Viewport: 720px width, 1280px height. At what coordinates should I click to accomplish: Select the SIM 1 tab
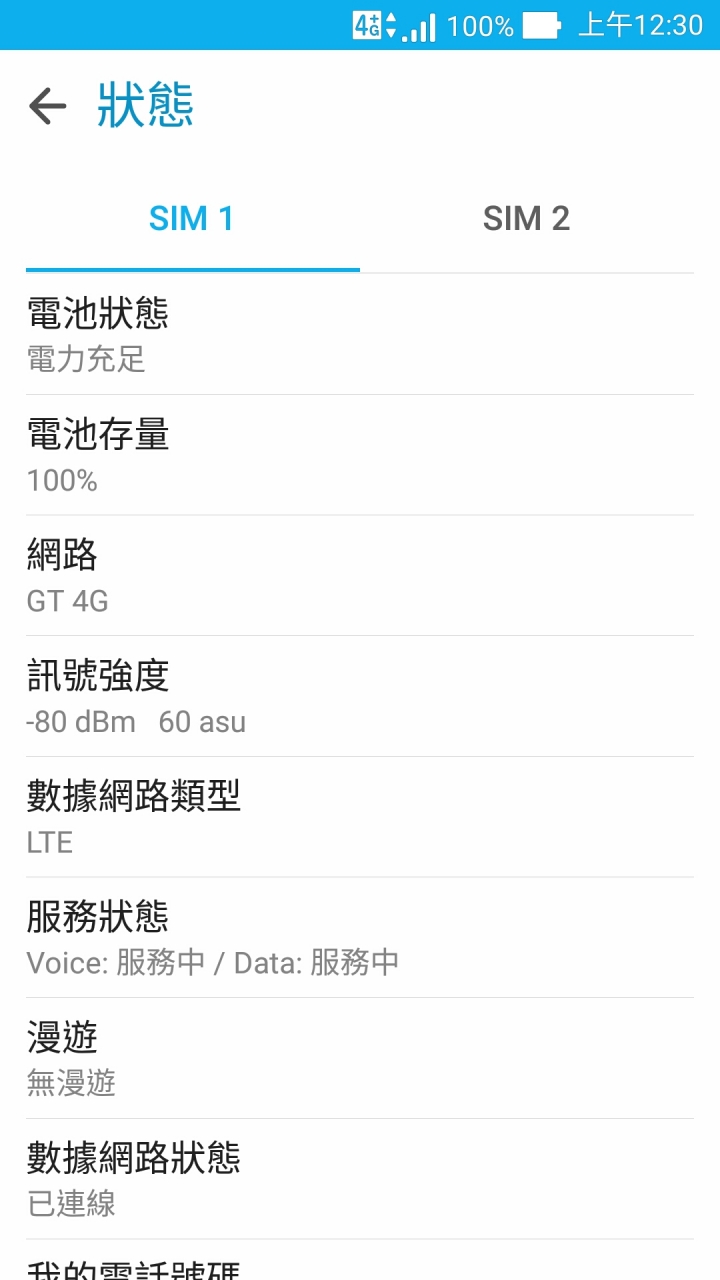click(x=192, y=218)
